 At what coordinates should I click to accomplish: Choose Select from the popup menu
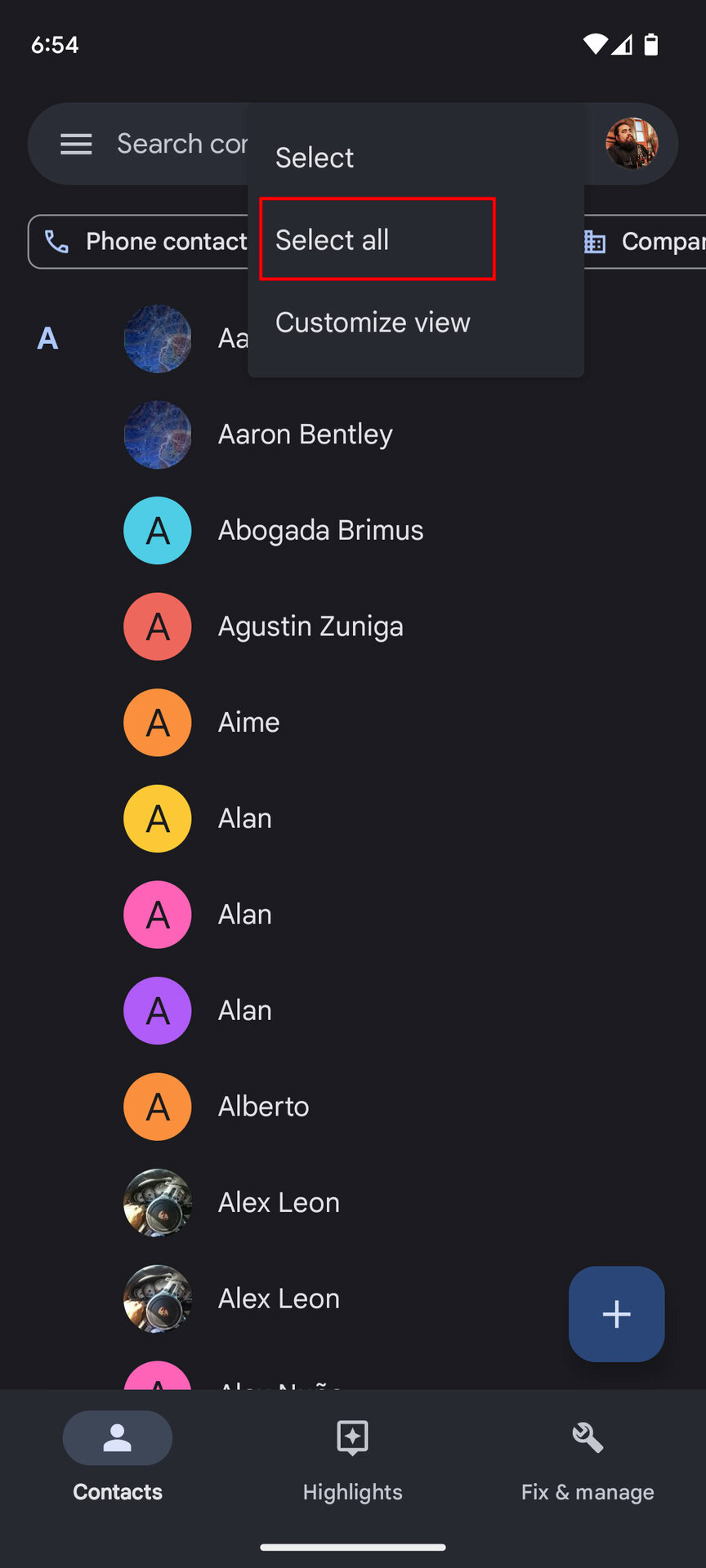[x=315, y=158]
